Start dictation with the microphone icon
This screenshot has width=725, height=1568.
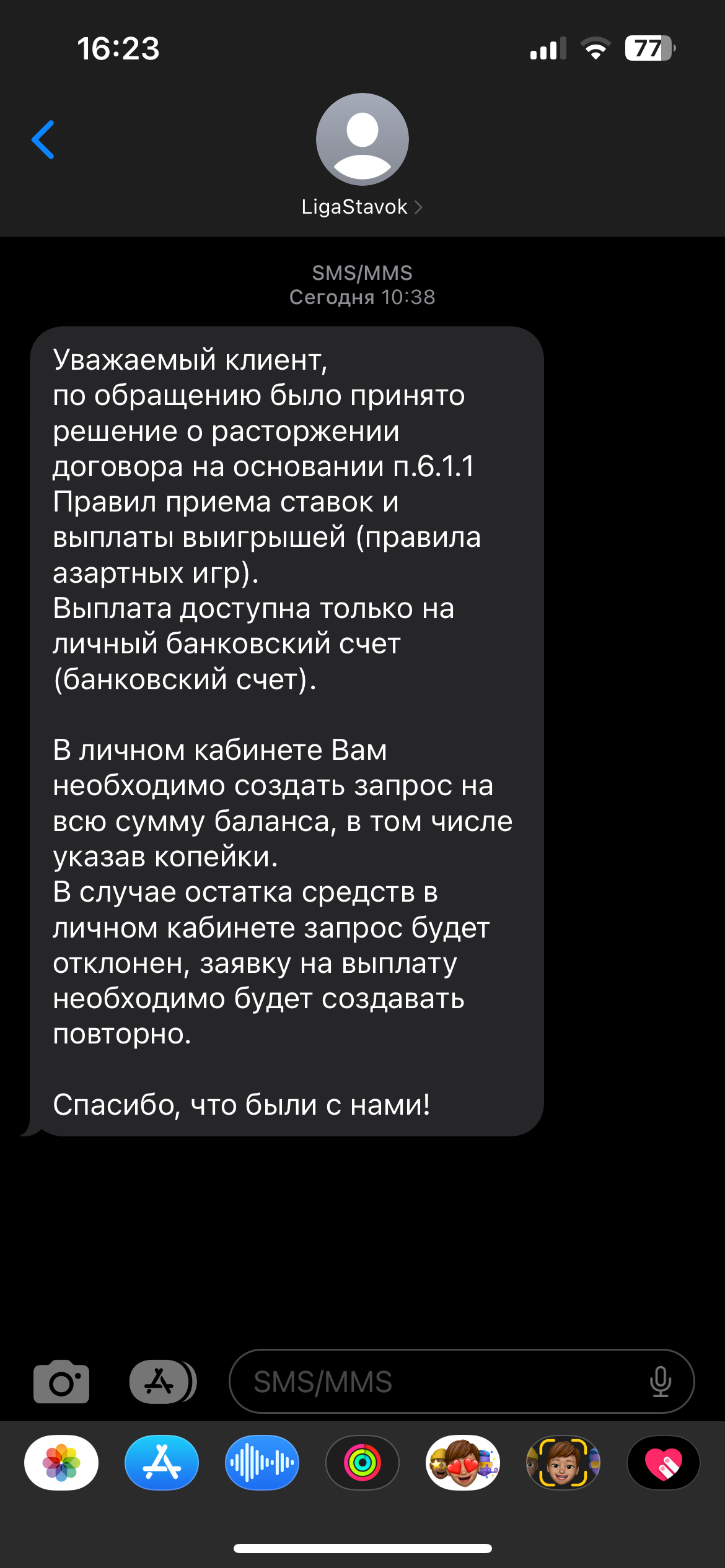tap(661, 1382)
